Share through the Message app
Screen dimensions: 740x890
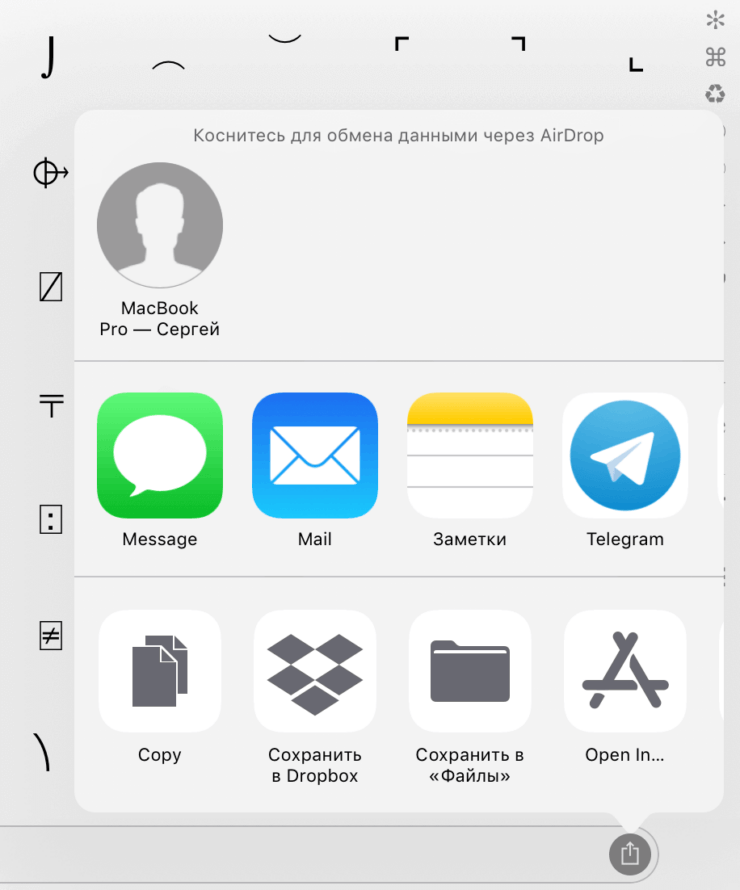coord(160,455)
